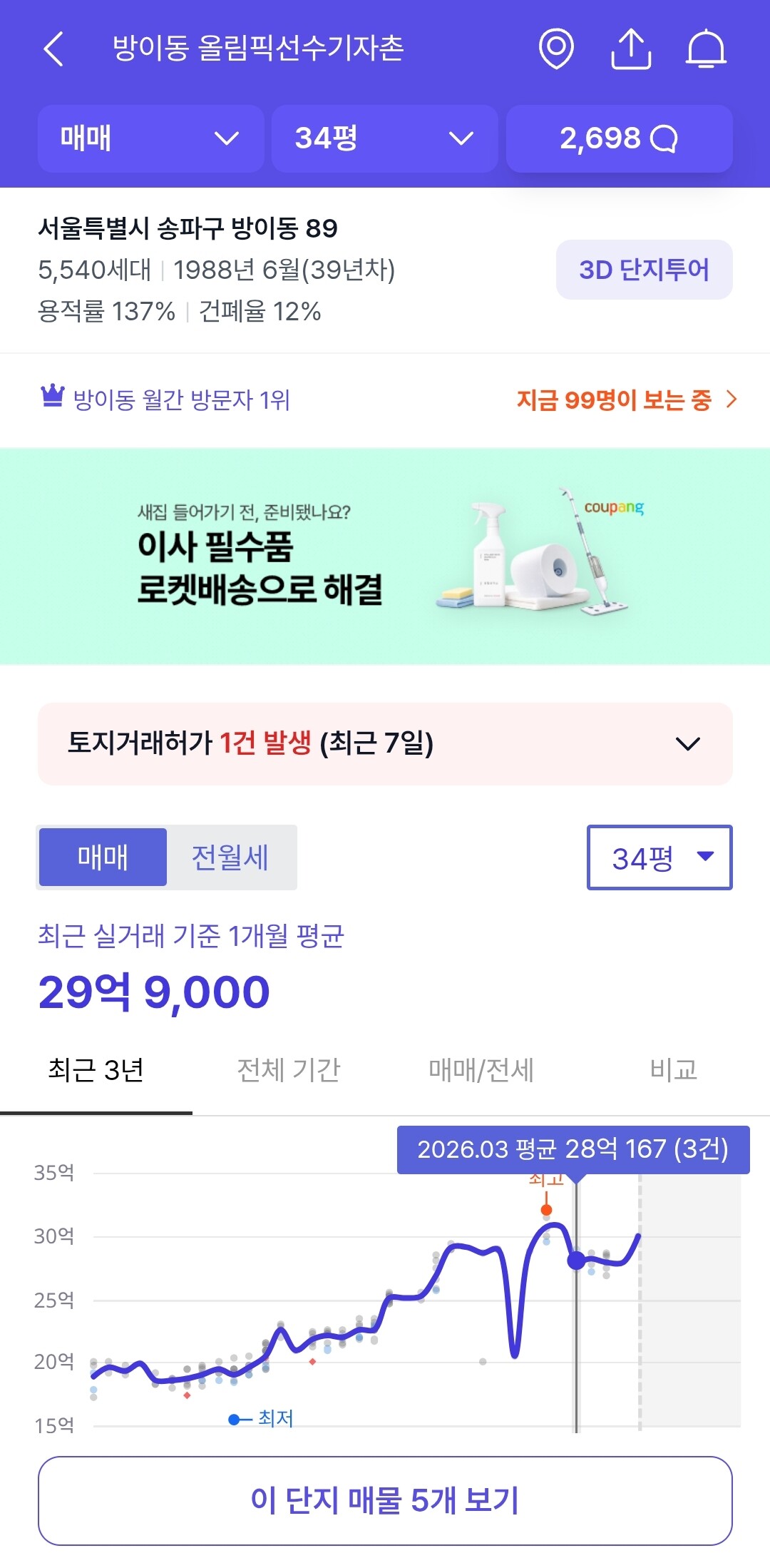Open the 매매 deal type dropdown
Screen dimensions: 770x1568
(150, 138)
